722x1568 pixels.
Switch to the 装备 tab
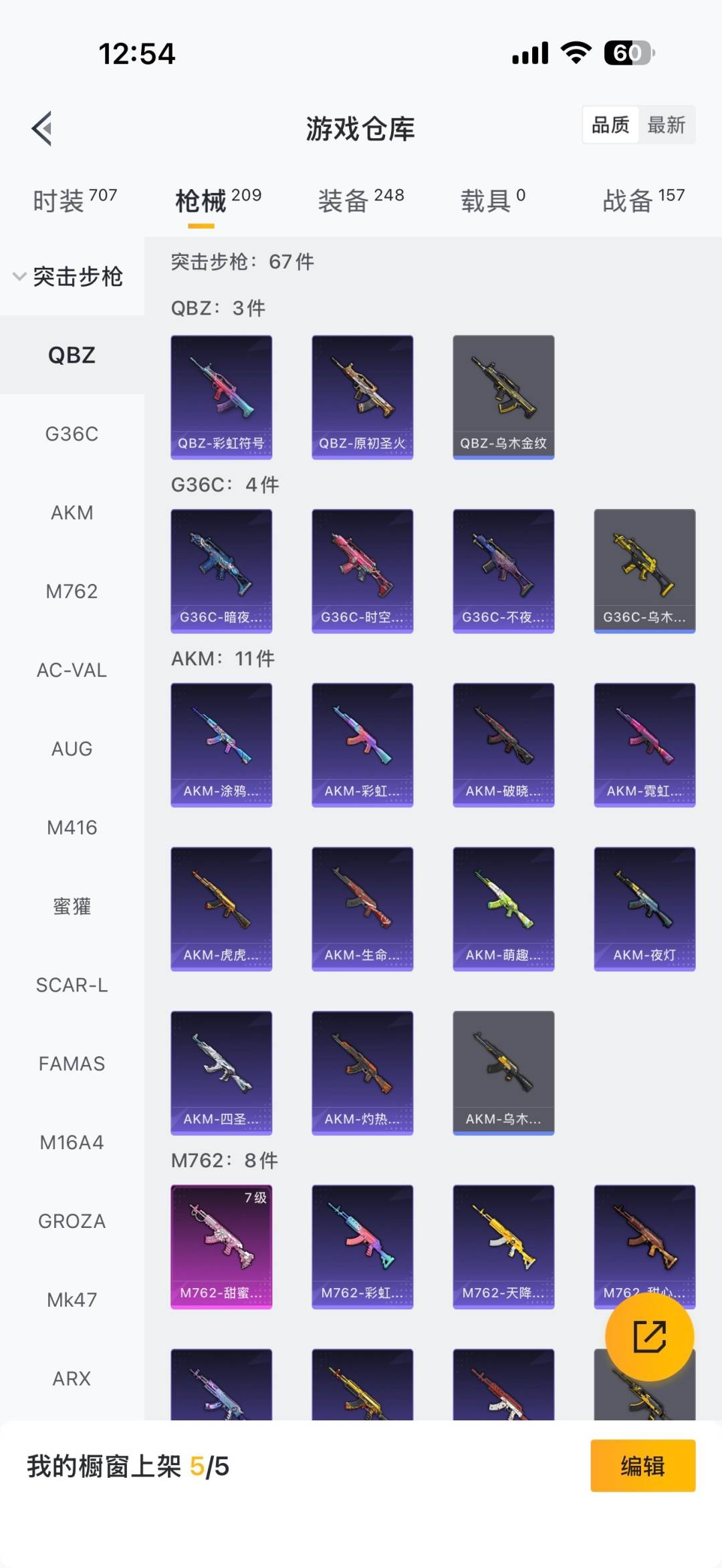click(360, 200)
